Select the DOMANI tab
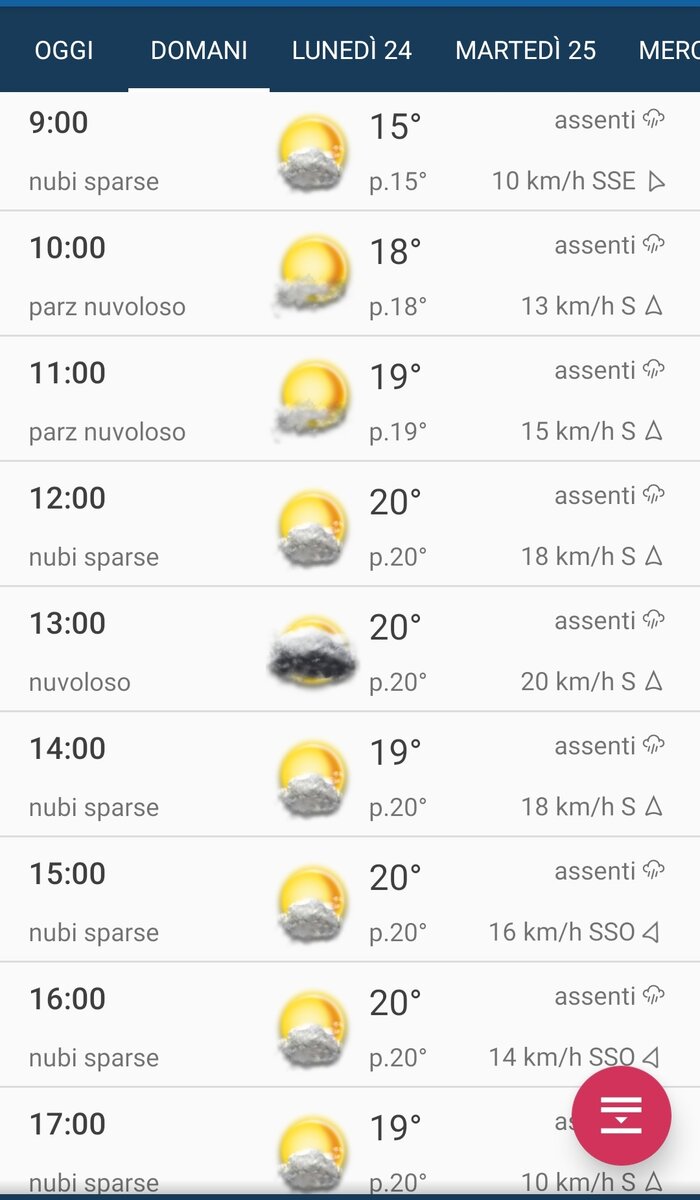Viewport: 700px width, 1200px height. point(199,50)
